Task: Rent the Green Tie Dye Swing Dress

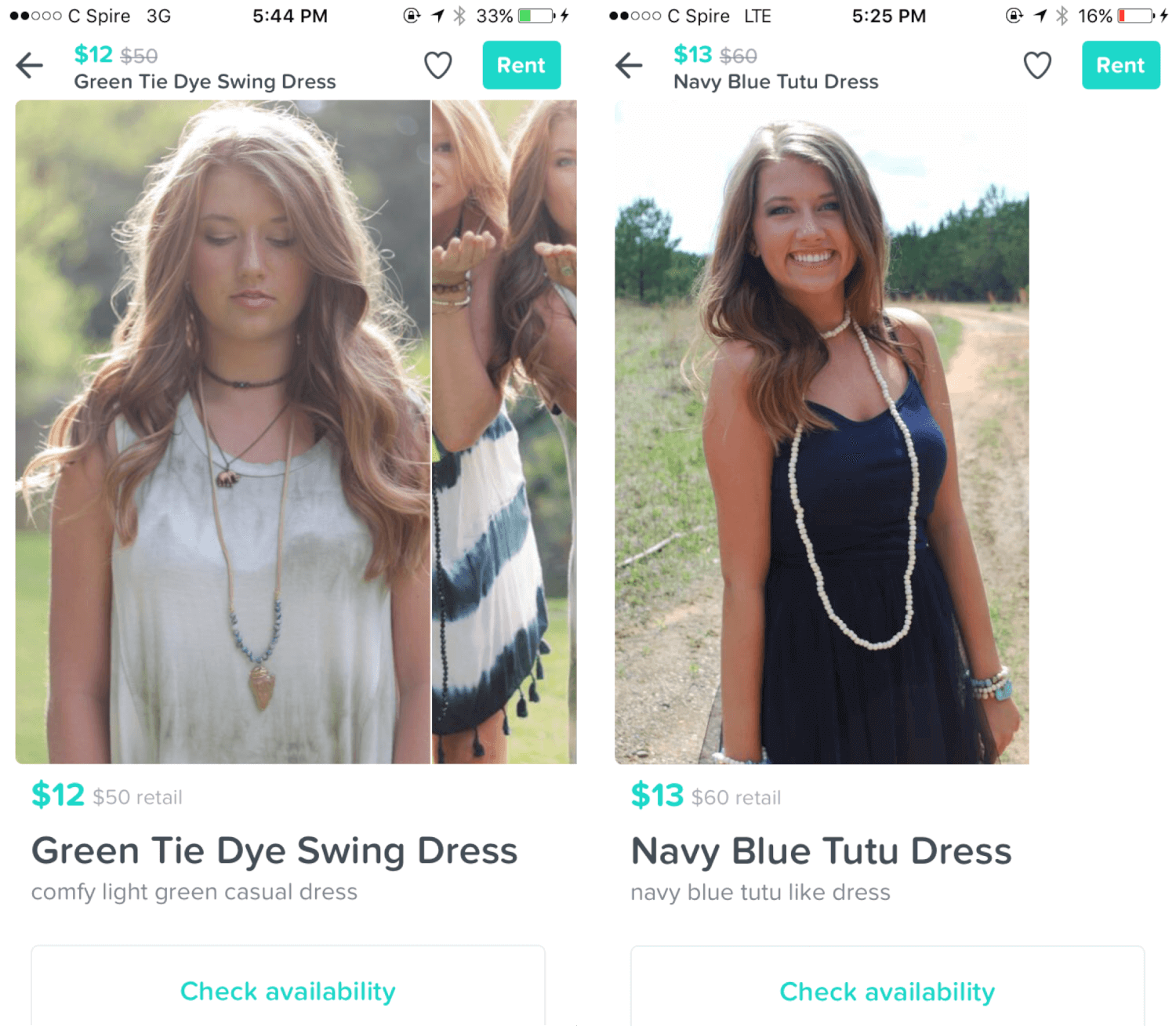Action: click(x=521, y=65)
